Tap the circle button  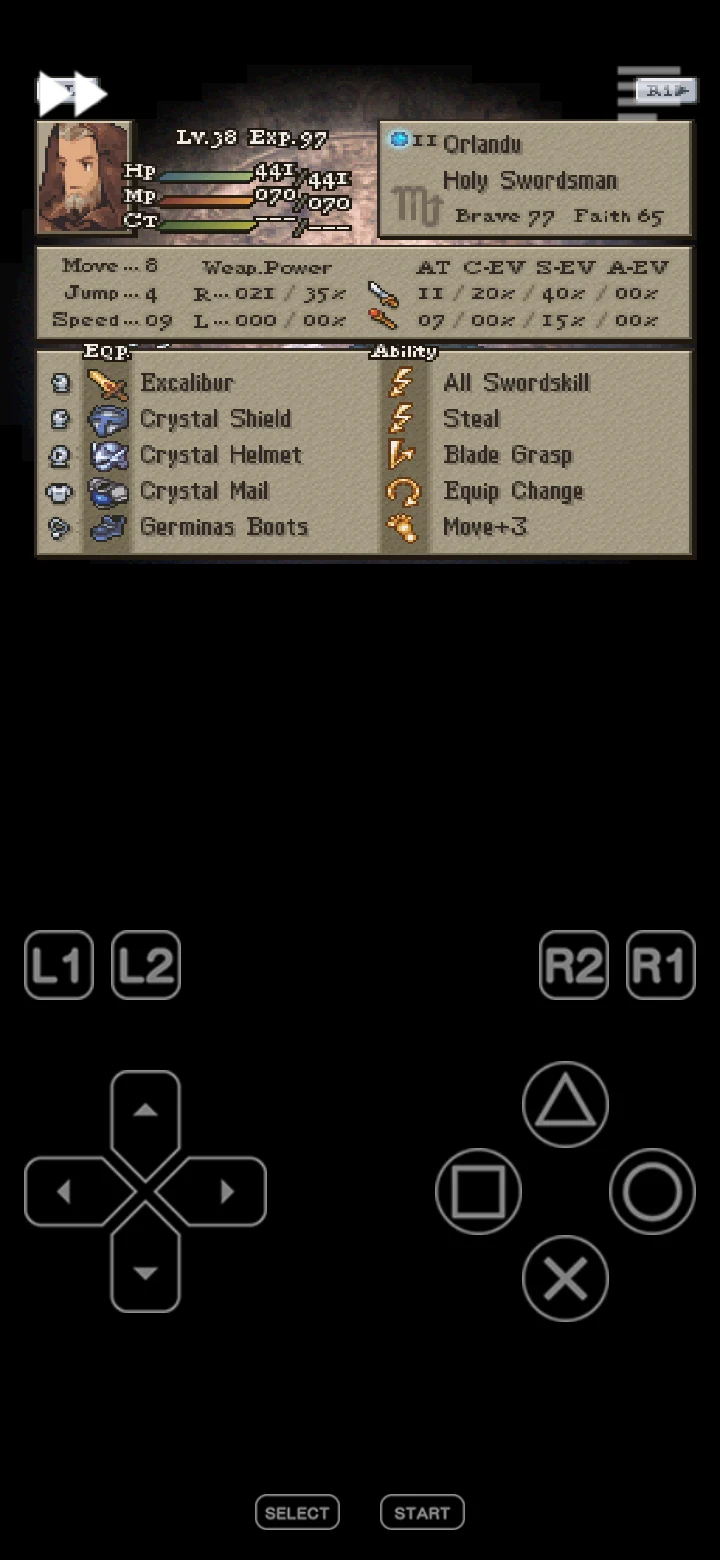652,1191
